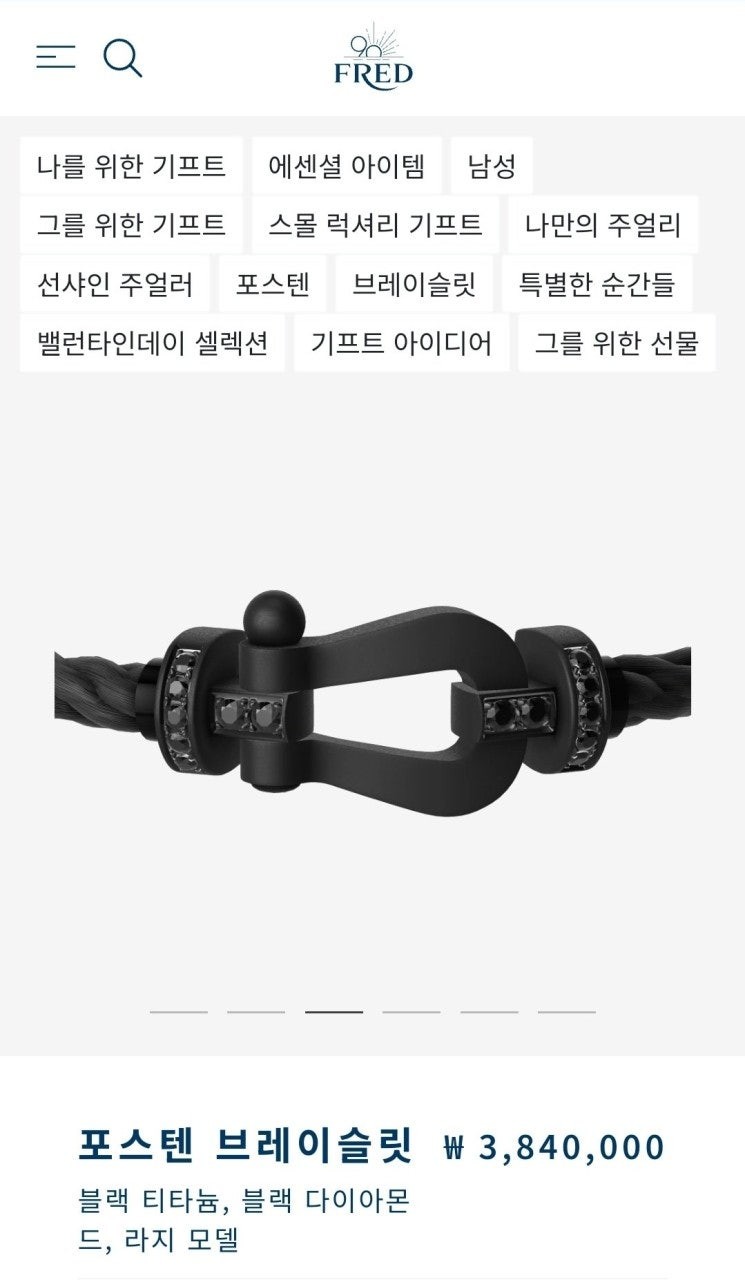The image size is (745, 1280).
Task: Go to the FRED home logo
Action: tap(373, 58)
